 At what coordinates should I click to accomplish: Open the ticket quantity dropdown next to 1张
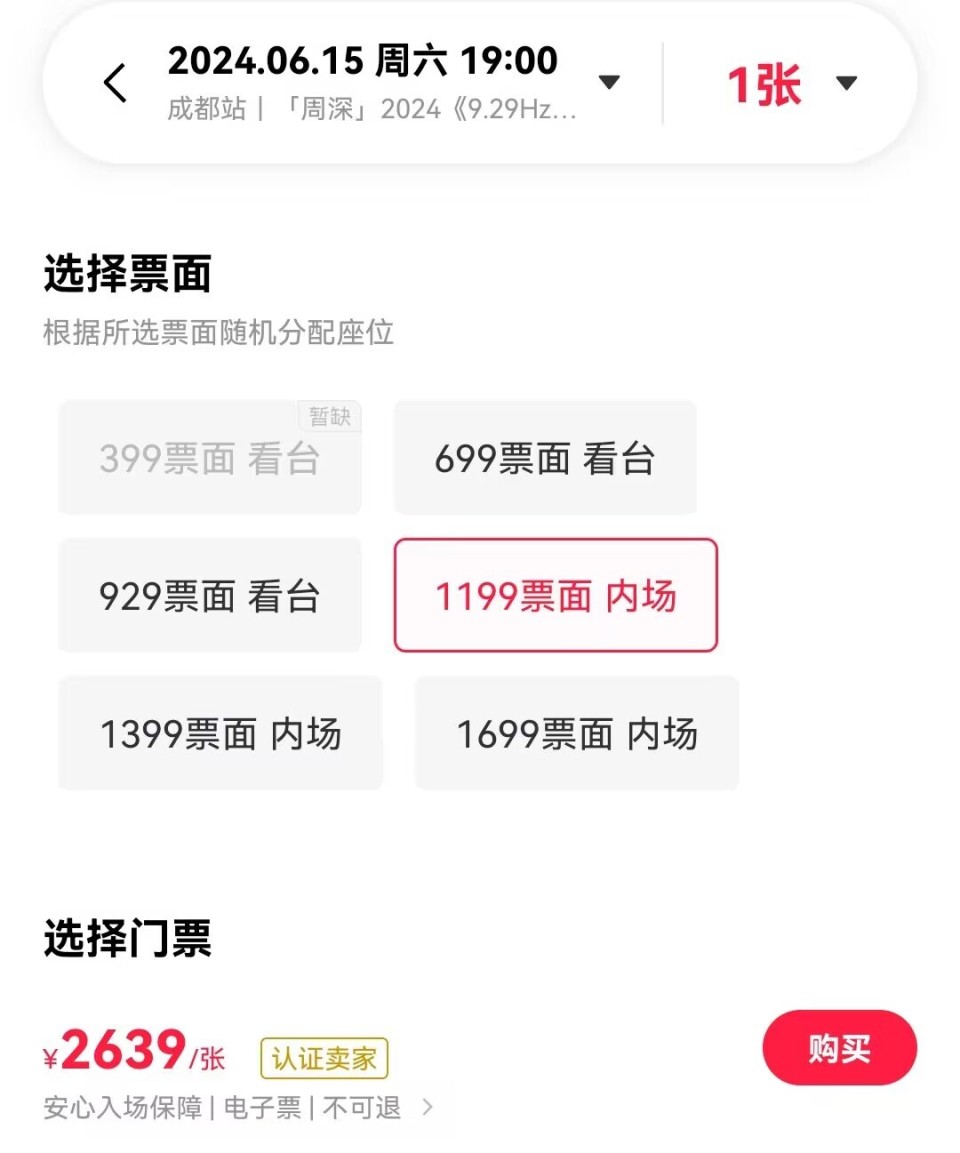coord(847,84)
